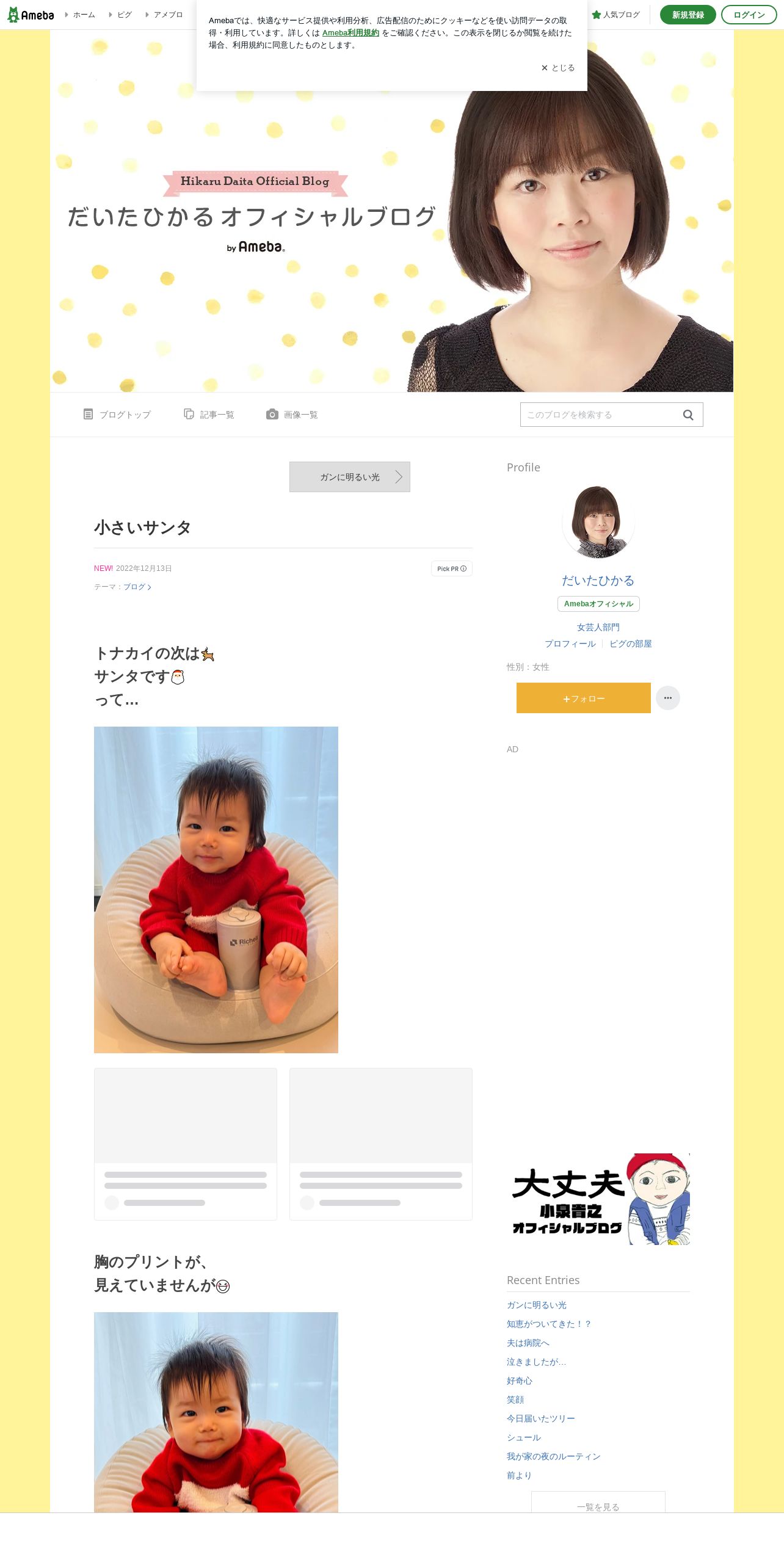Tap the Pick PR info badge

[452, 568]
